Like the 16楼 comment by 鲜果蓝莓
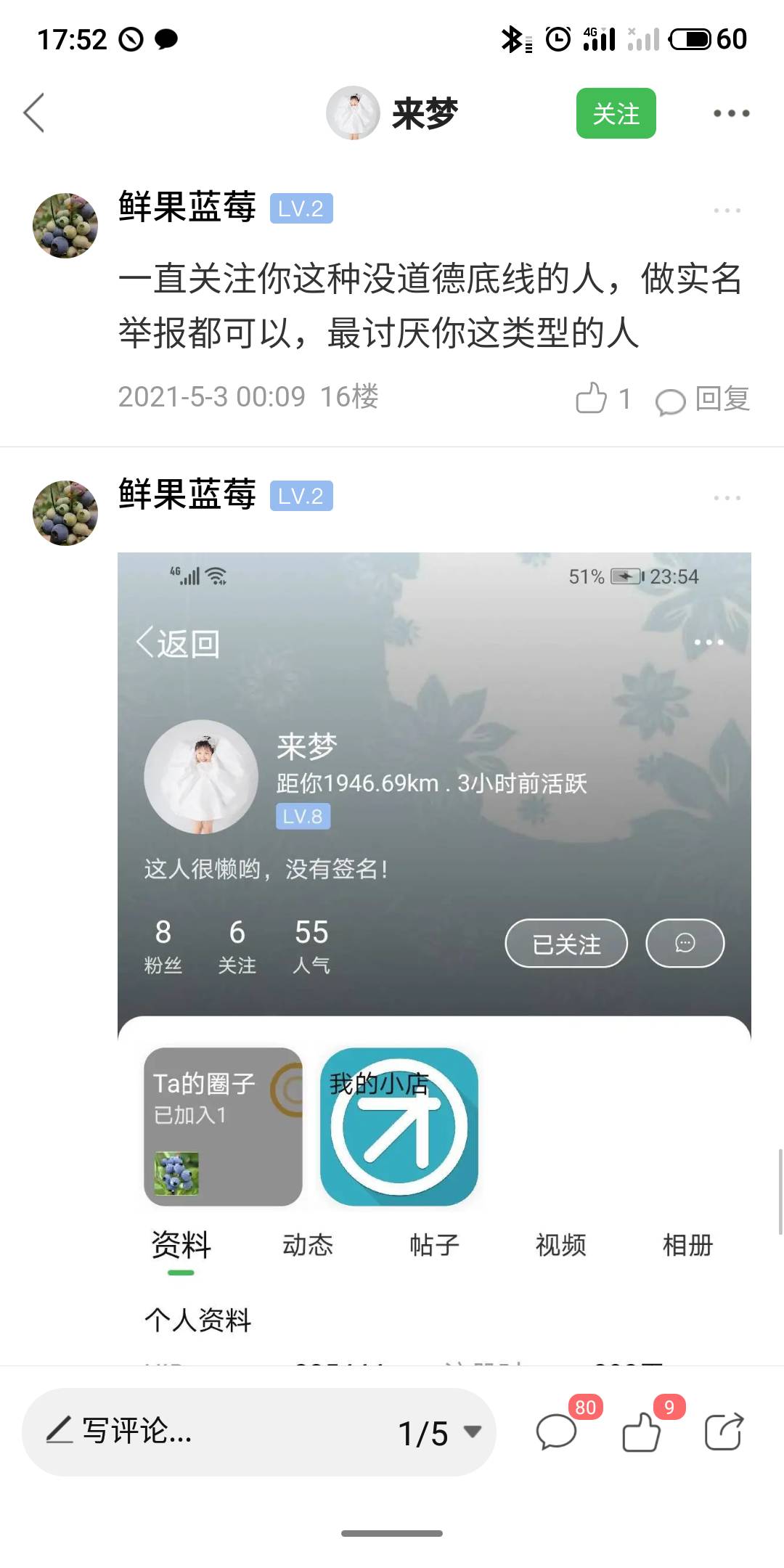 pyautogui.click(x=592, y=399)
